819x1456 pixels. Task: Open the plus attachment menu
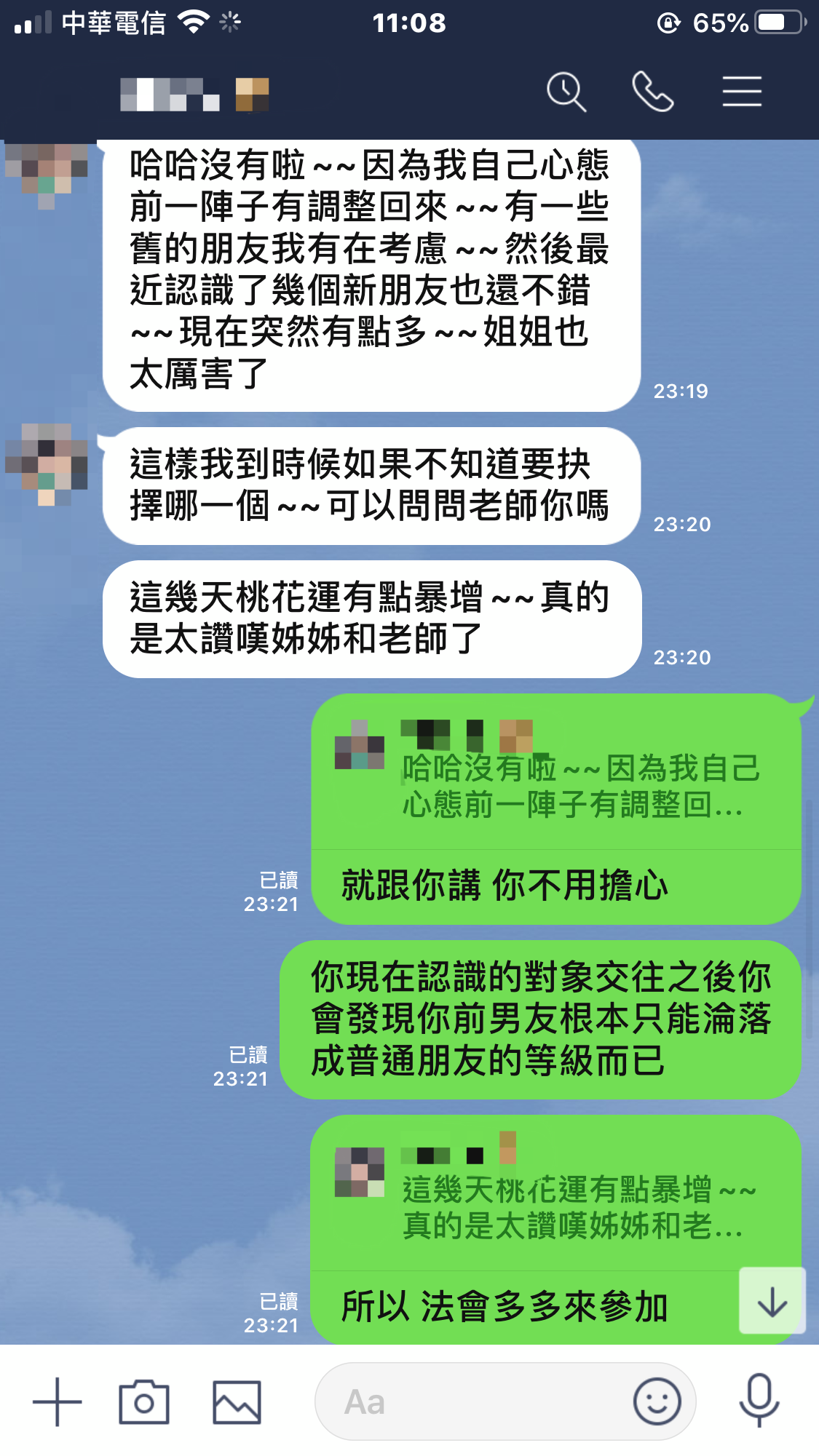58,1401
